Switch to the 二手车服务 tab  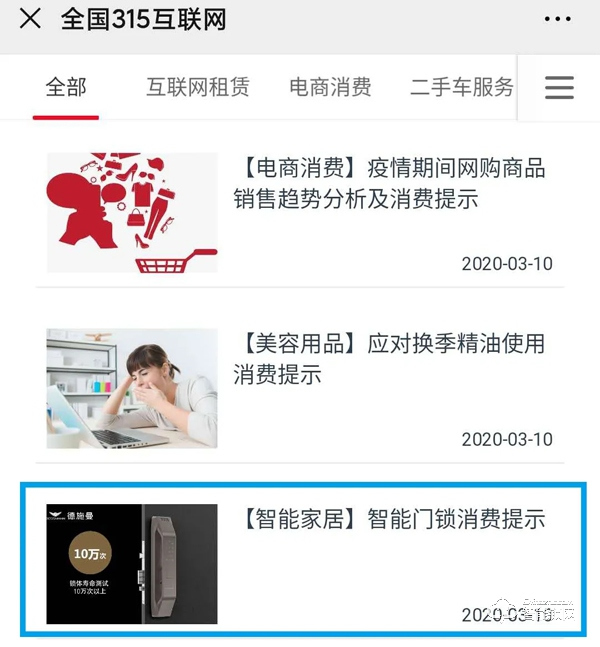[x=461, y=87]
